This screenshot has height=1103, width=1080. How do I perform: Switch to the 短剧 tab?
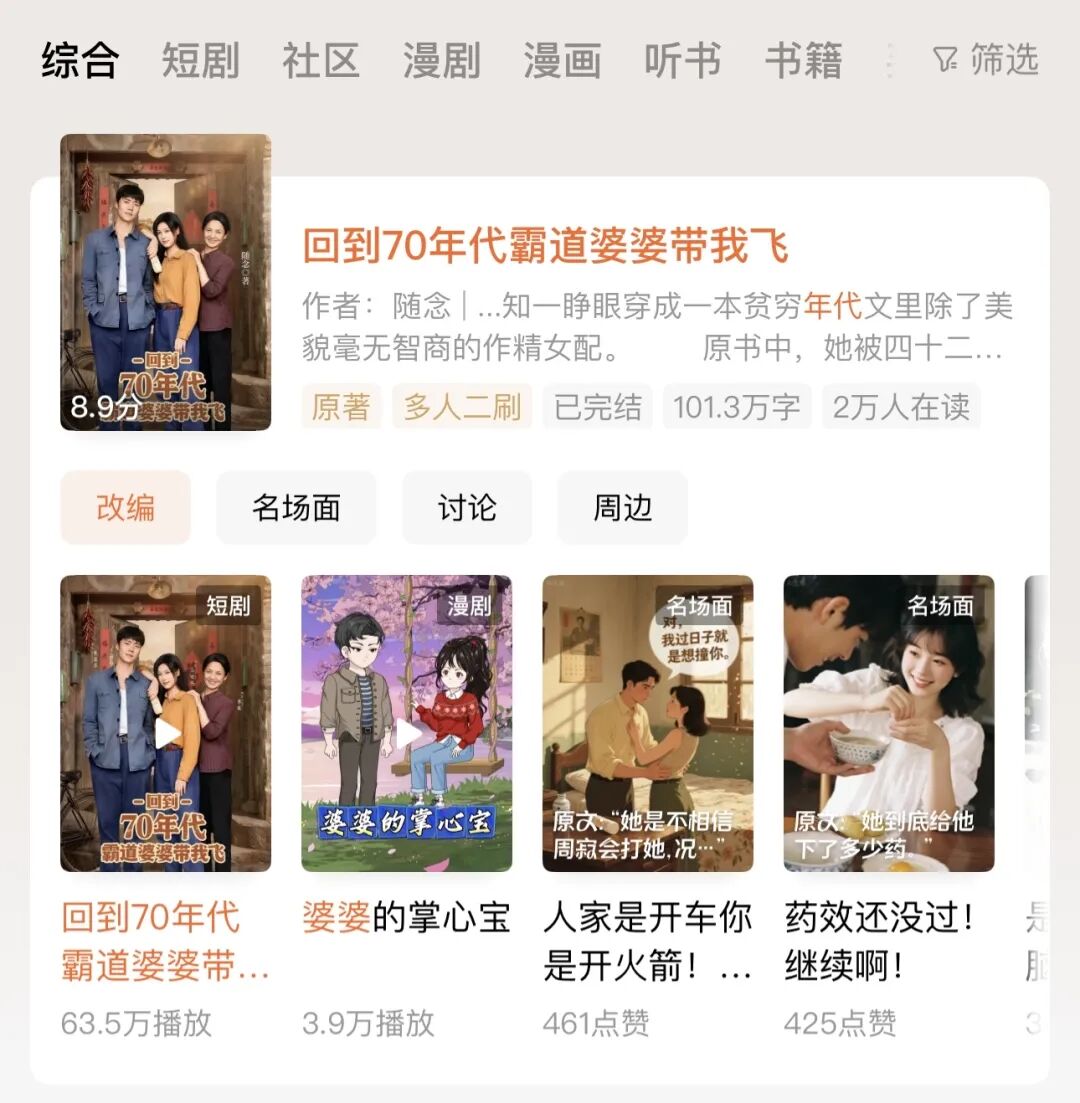(200, 61)
